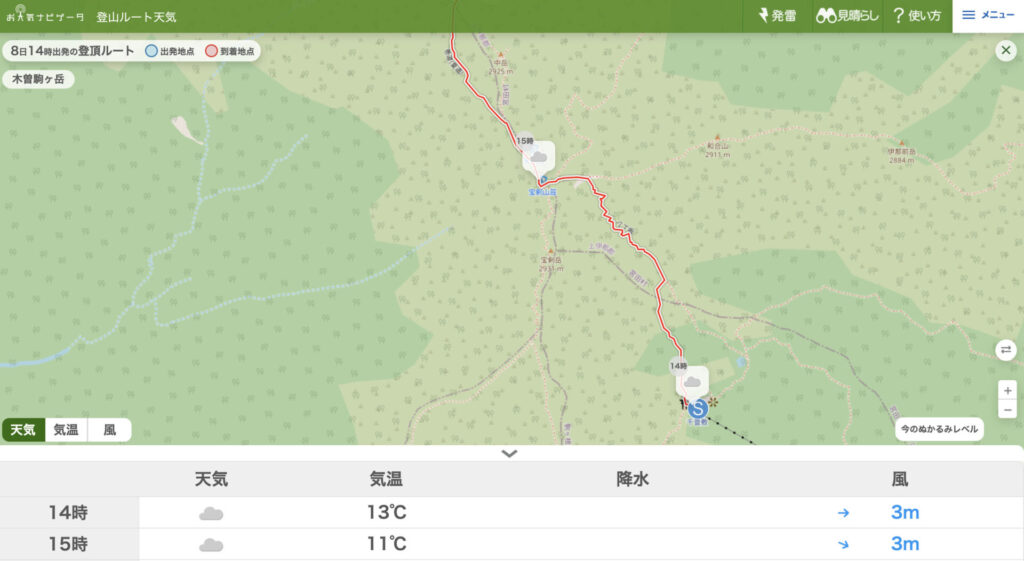Tap the 14時 cloud weather marker
The height and width of the screenshot is (561, 1024).
(692, 381)
